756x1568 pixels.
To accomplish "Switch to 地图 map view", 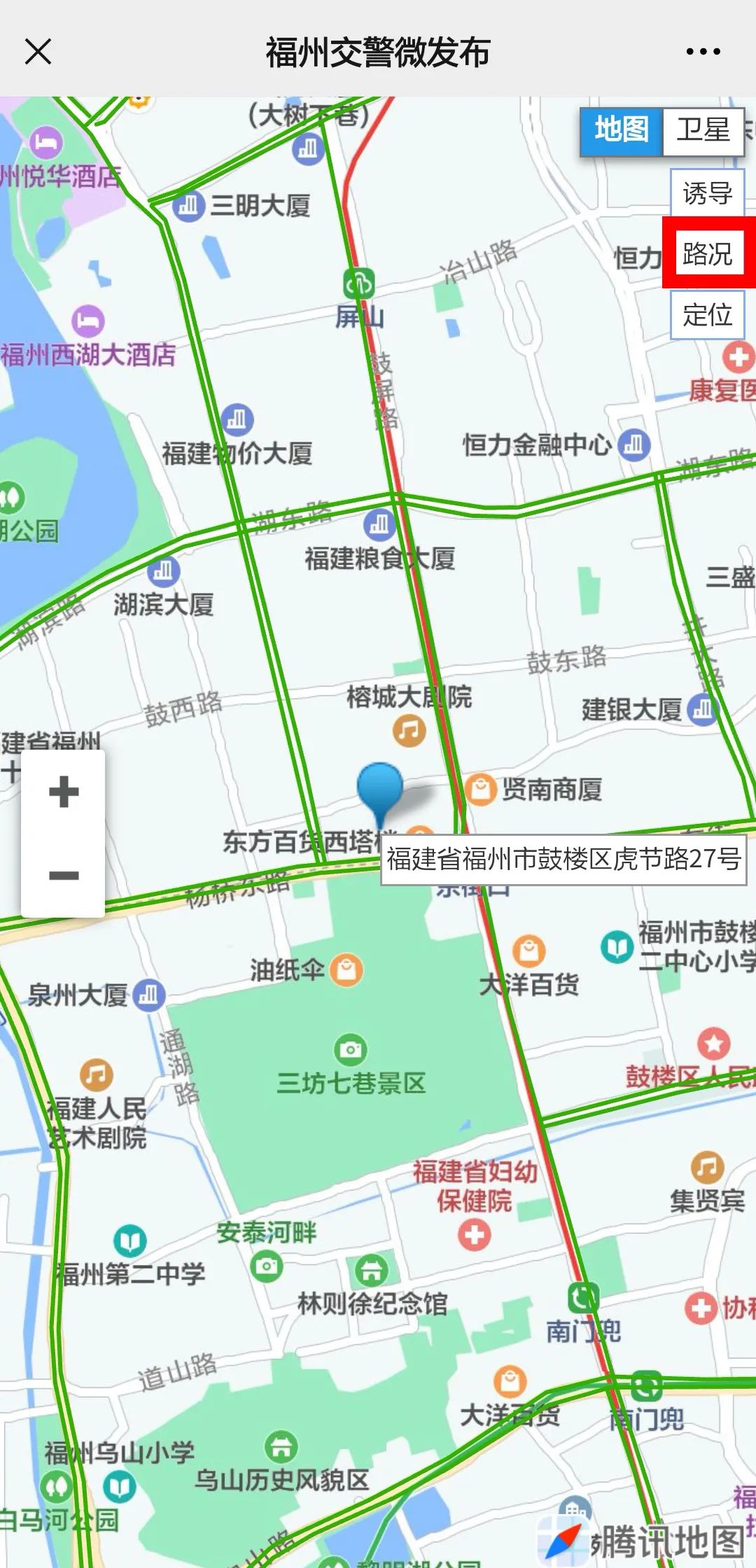I will tap(621, 131).
